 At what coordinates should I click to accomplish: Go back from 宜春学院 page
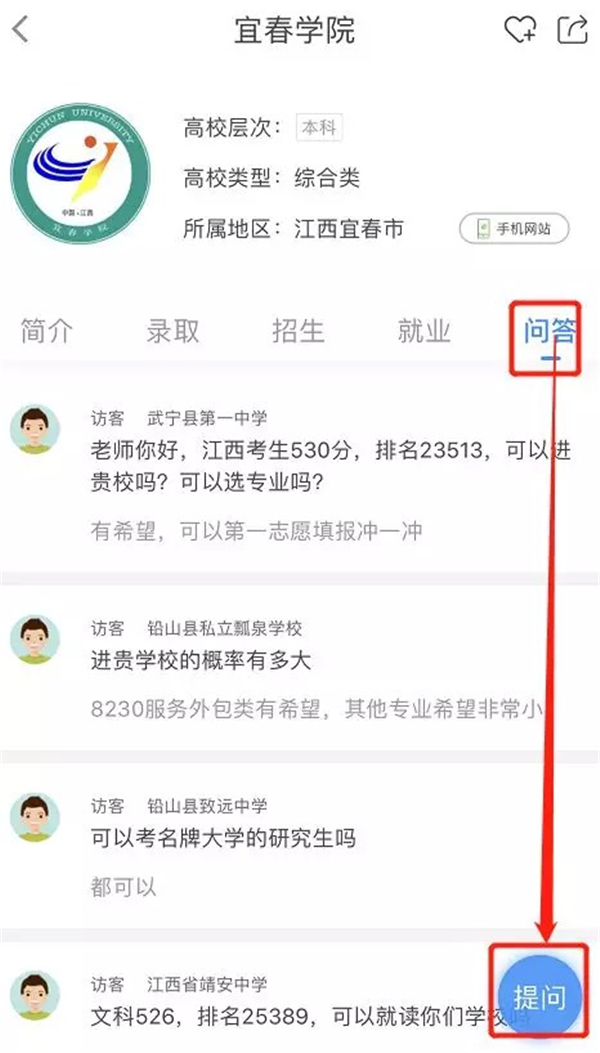[22, 30]
